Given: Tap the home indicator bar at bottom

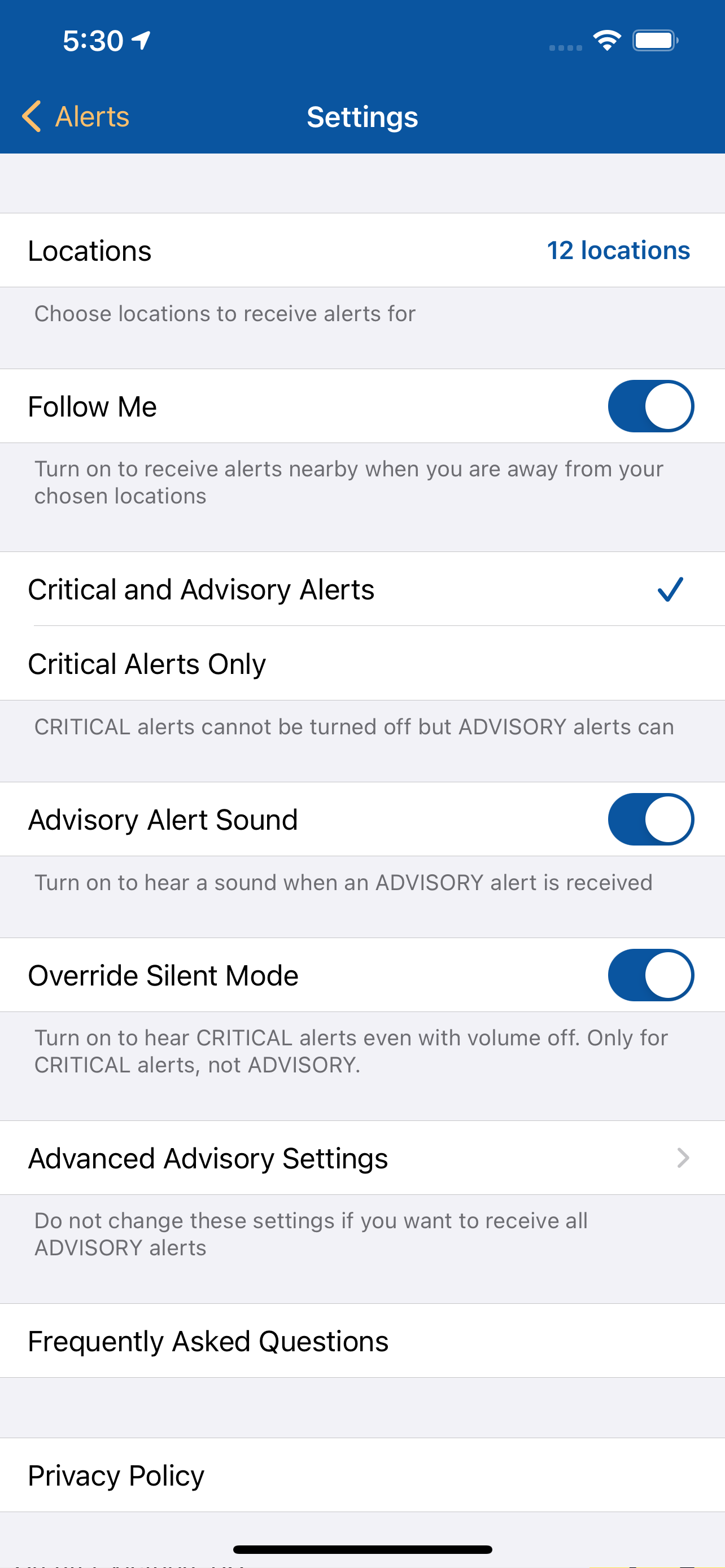Looking at the screenshot, I should pos(362,1546).
